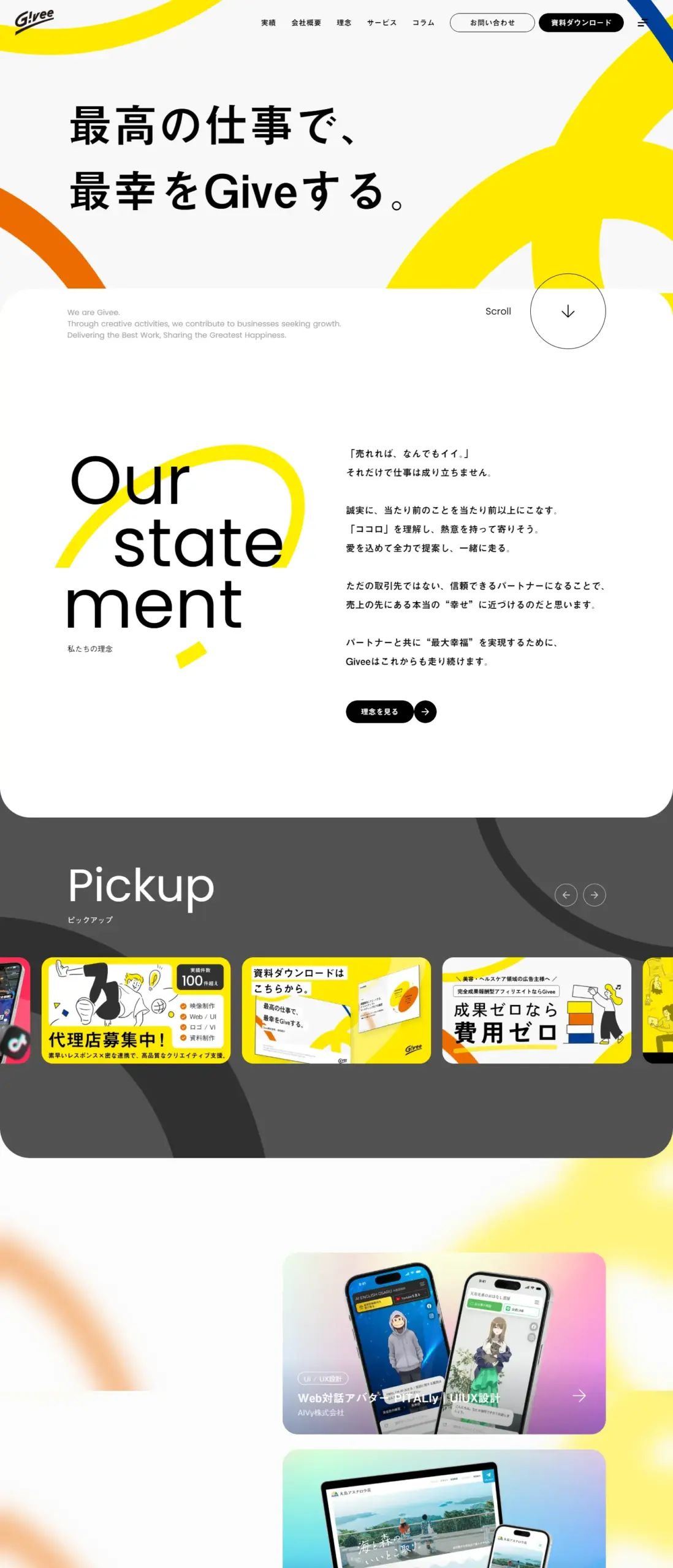673x1568 pixels.
Task: Tap the 資料ダウンロード button in header
Action: pyautogui.click(x=580, y=23)
